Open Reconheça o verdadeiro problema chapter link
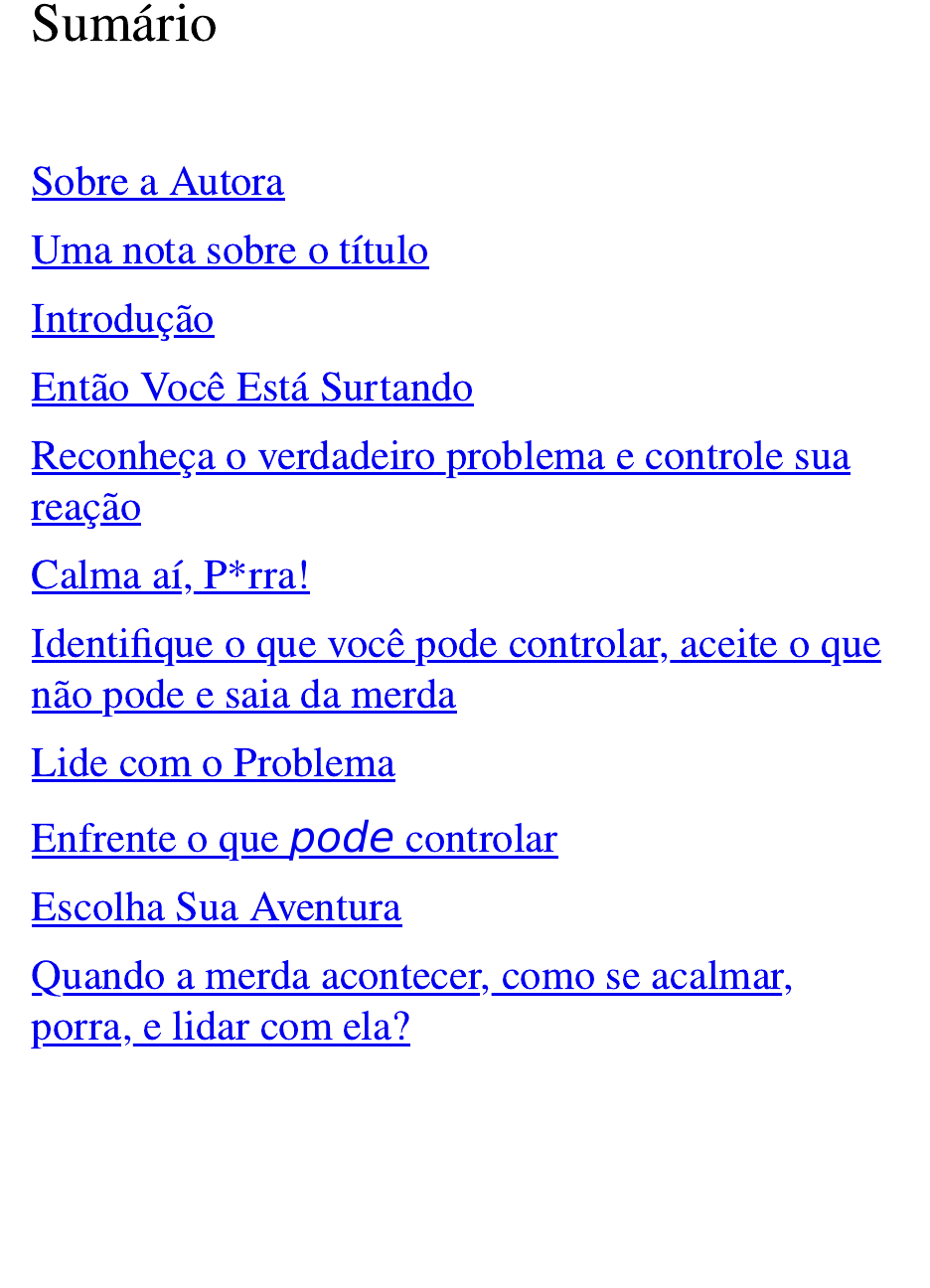Viewport: 930px width, 1288px height. point(439,457)
